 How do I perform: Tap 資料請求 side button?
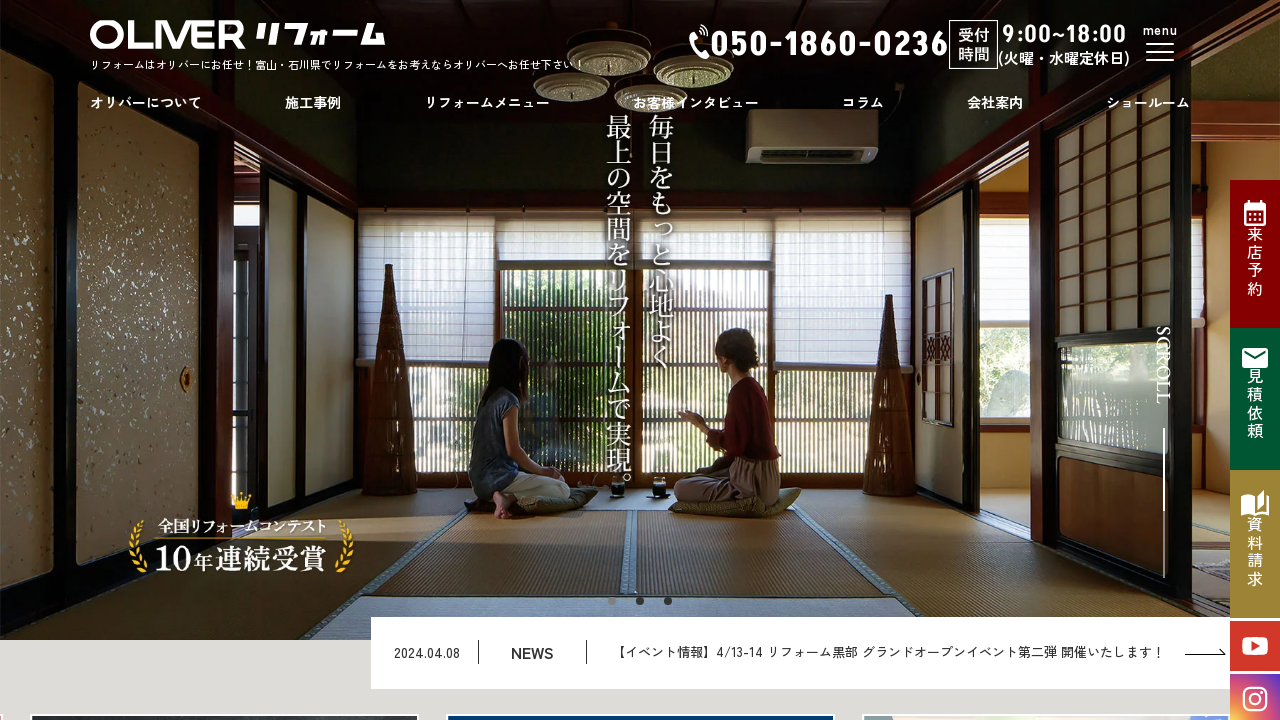point(1255,543)
